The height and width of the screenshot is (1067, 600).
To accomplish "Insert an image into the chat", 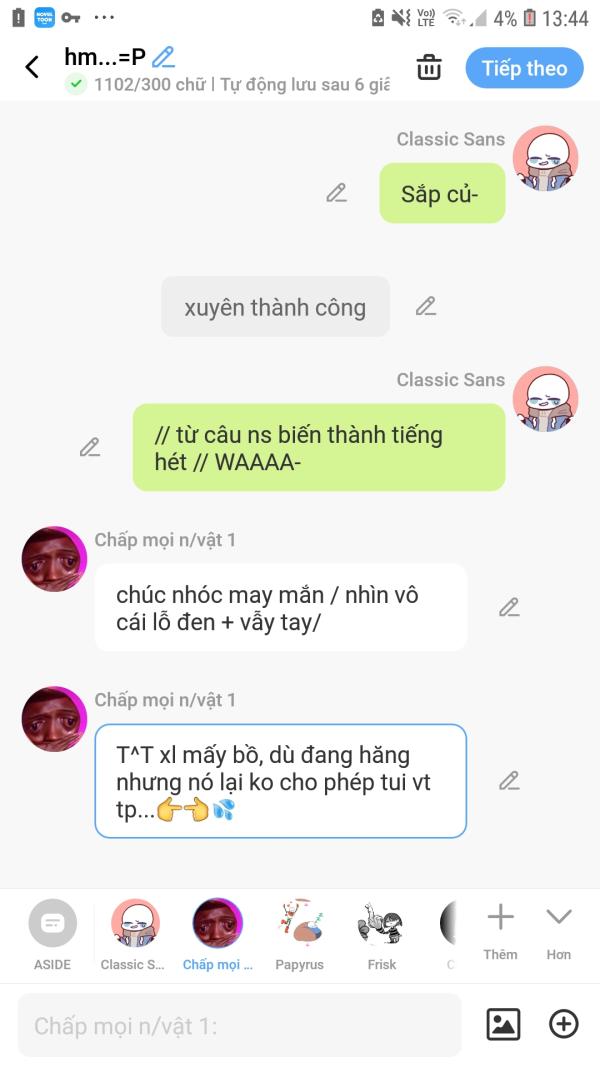I will [503, 1024].
